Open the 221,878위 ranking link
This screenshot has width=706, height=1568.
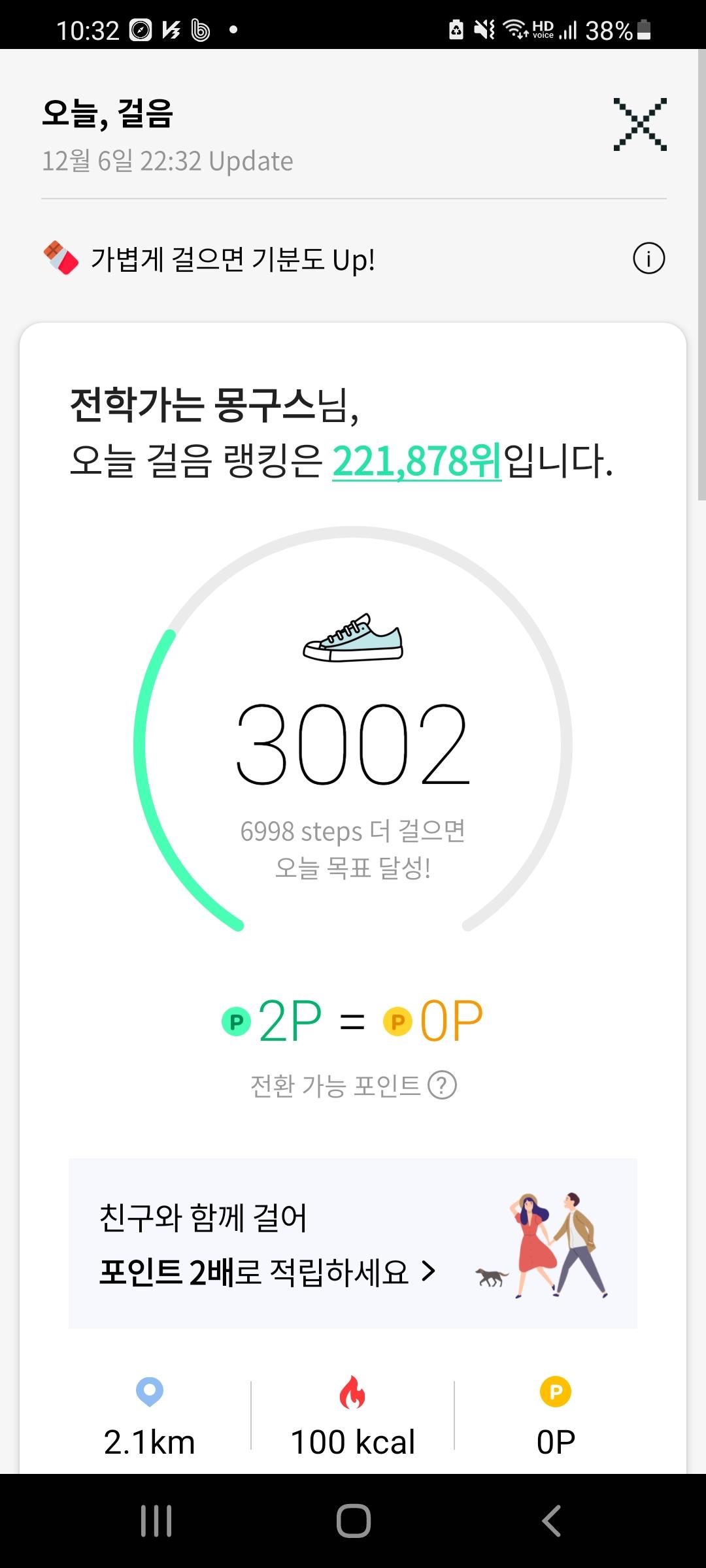416,461
